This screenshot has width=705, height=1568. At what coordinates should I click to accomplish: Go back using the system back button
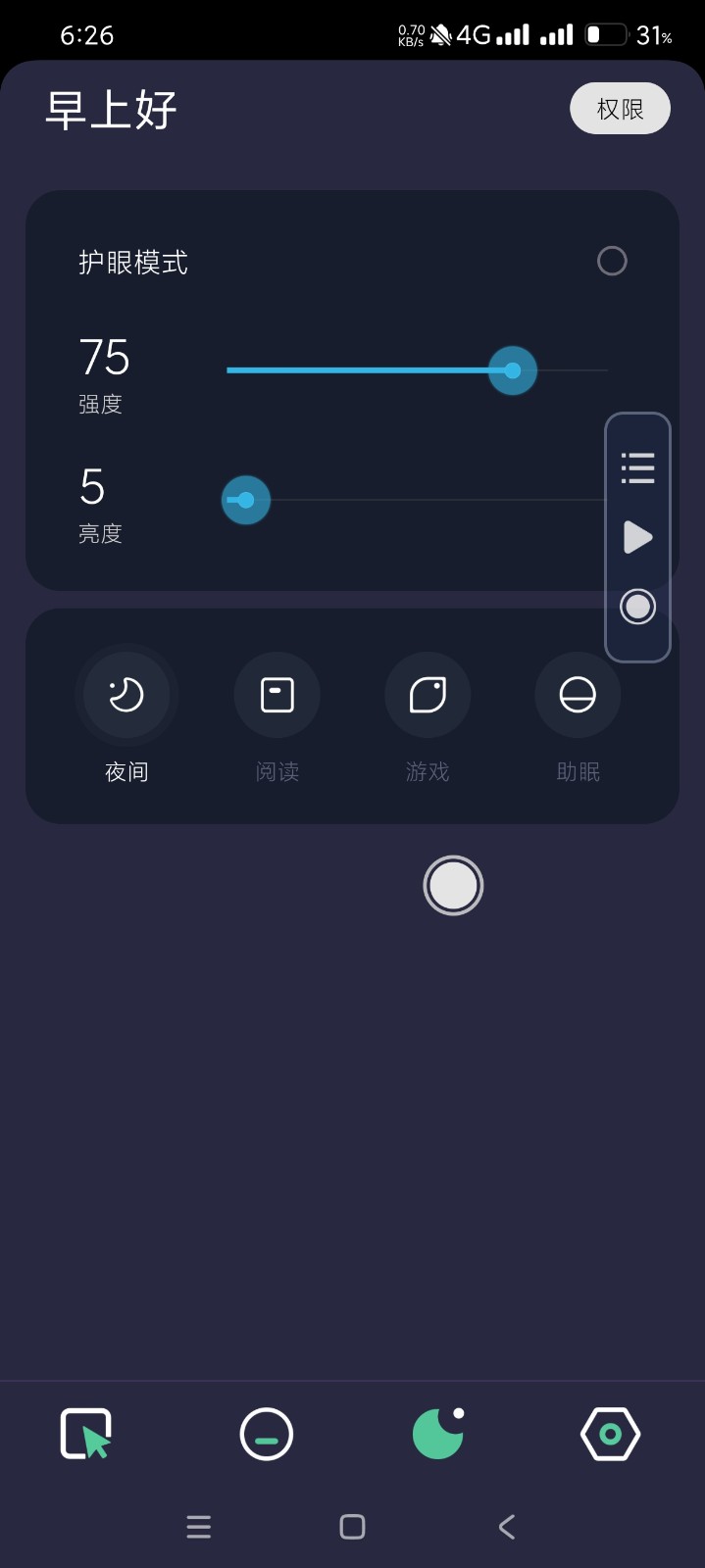click(506, 1526)
